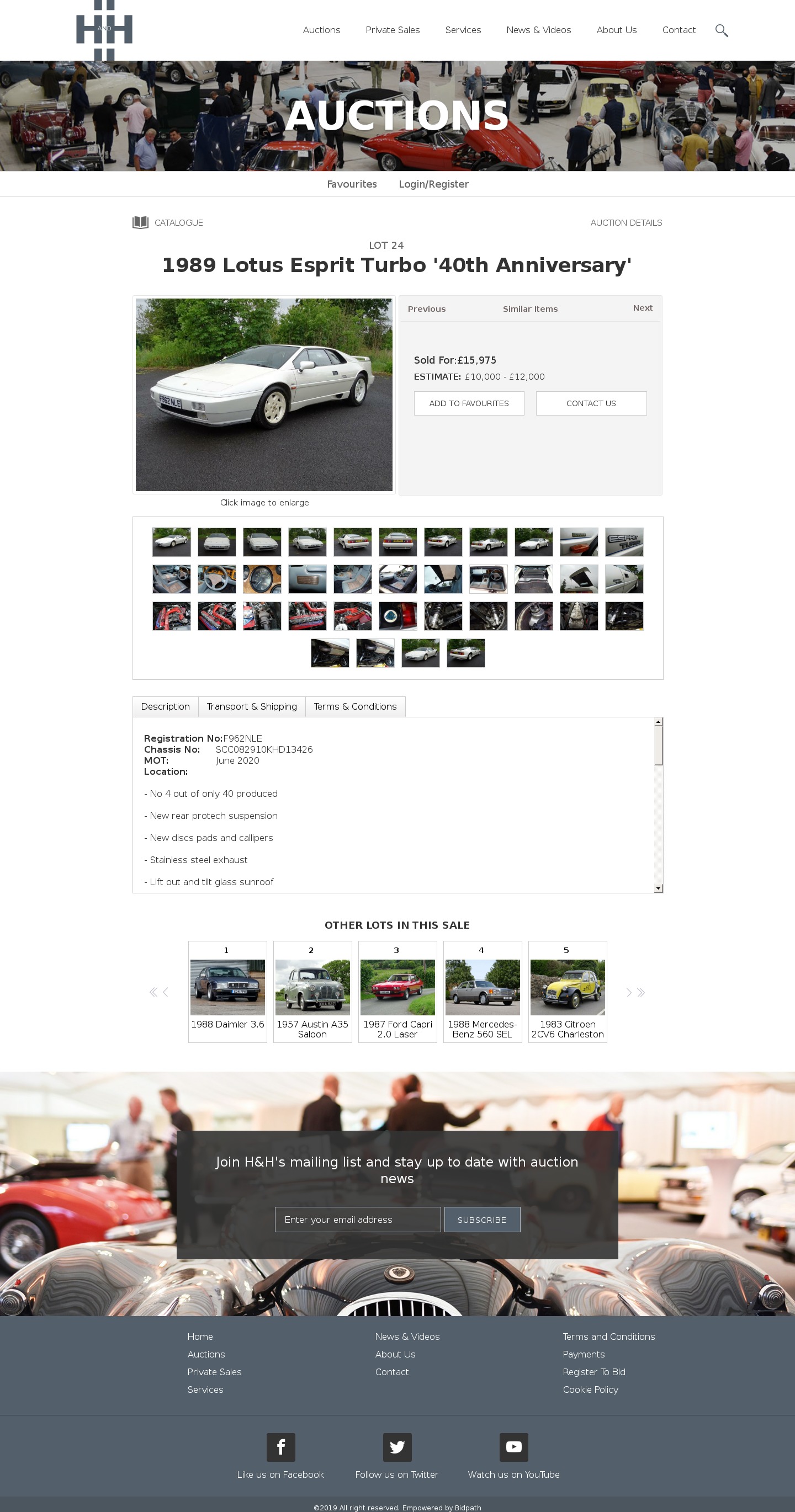Screen dimensions: 795x1512
Task: Open the Catalogue link
Action: (168, 222)
